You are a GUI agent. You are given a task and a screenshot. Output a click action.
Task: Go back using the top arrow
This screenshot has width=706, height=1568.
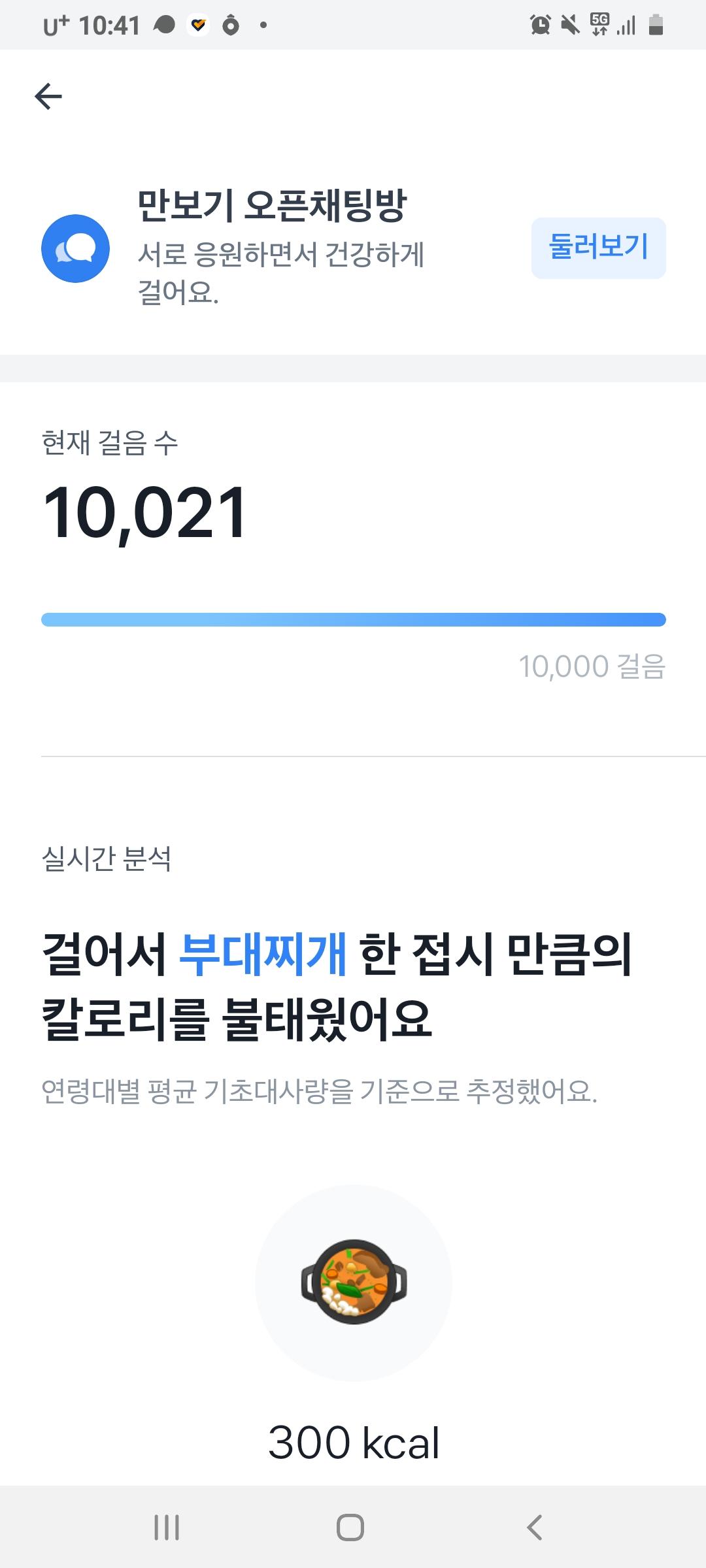pyautogui.click(x=48, y=97)
